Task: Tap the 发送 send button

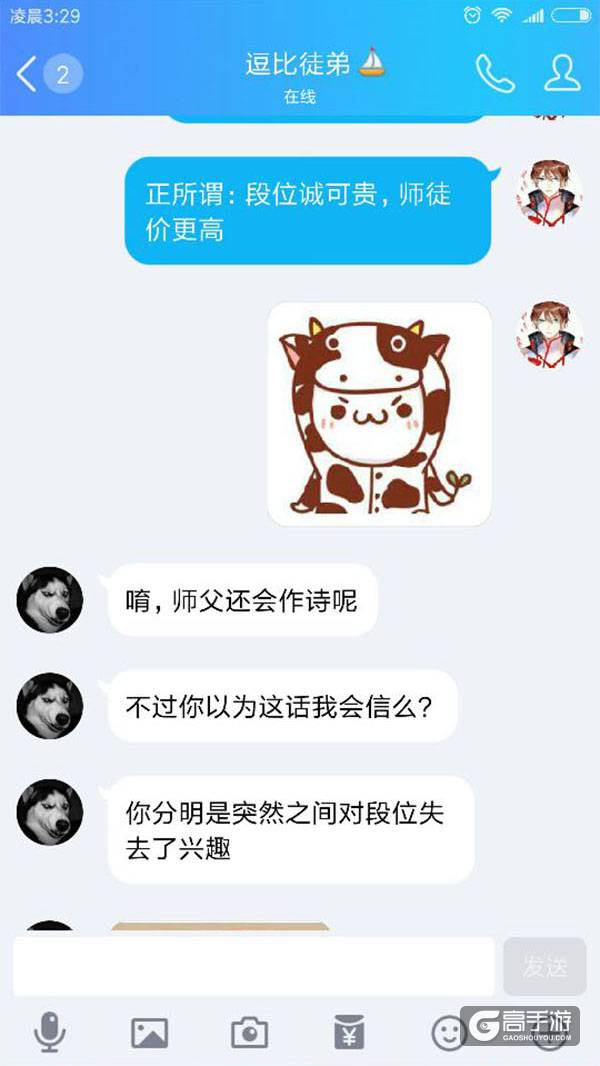Action: click(545, 966)
